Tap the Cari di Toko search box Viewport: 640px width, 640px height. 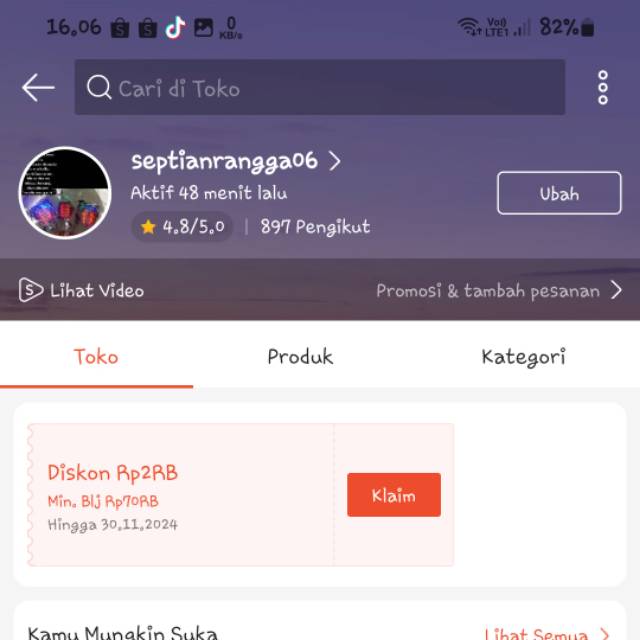point(319,88)
